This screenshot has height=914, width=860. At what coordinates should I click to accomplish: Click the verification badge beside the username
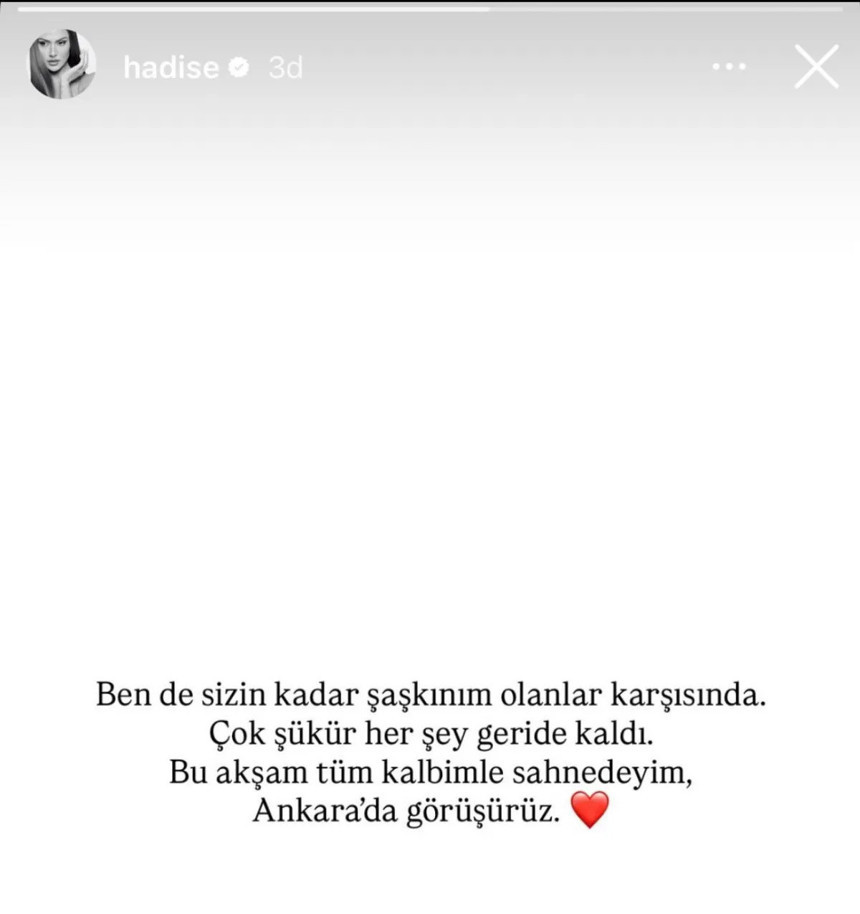point(238,68)
